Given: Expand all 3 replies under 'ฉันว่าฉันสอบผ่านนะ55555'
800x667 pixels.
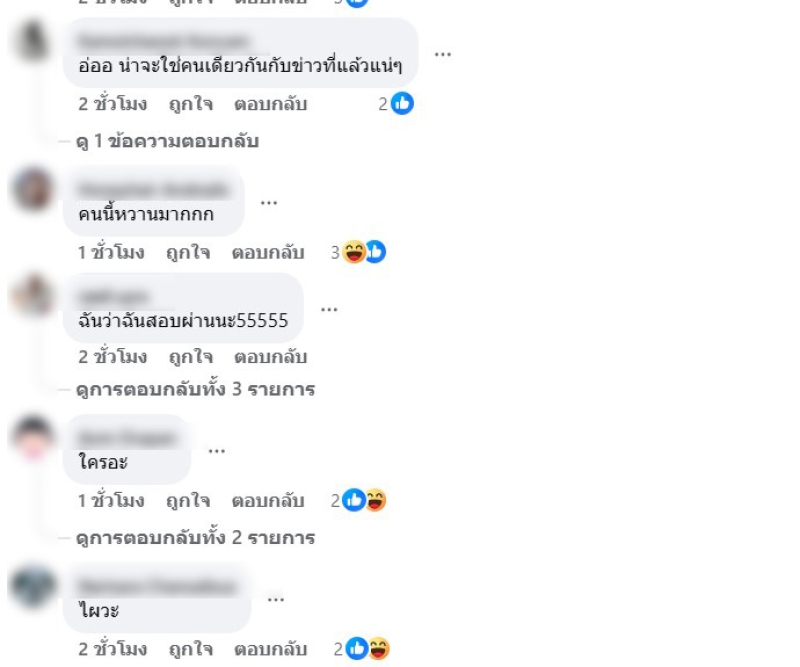Looking at the screenshot, I should [x=195, y=389].
